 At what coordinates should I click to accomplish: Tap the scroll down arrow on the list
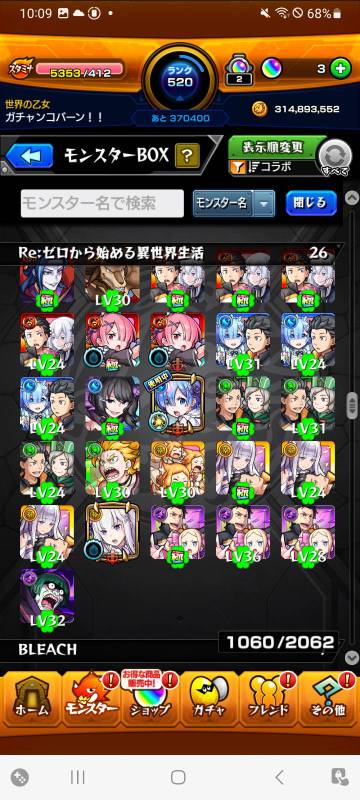click(351, 657)
